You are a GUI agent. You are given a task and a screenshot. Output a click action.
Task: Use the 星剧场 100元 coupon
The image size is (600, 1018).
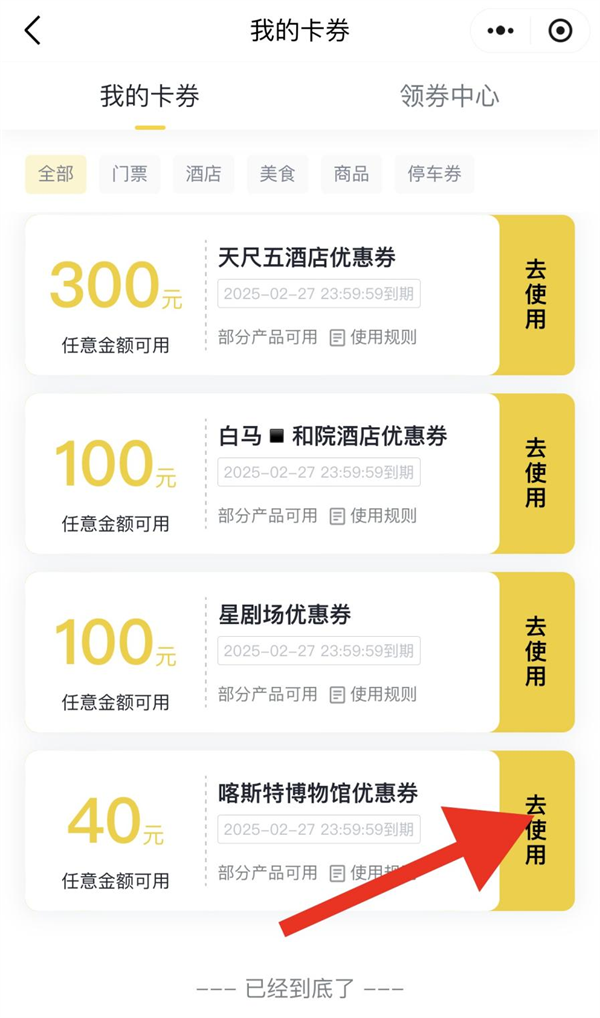click(x=536, y=652)
